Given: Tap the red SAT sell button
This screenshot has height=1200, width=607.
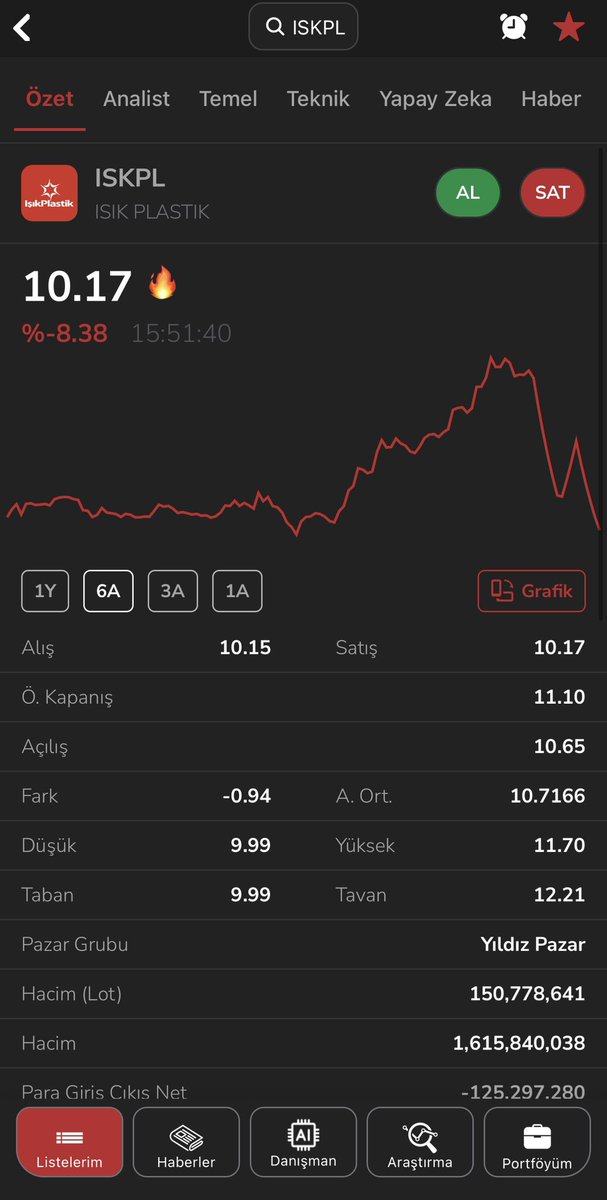Looking at the screenshot, I should [x=553, y=193].
